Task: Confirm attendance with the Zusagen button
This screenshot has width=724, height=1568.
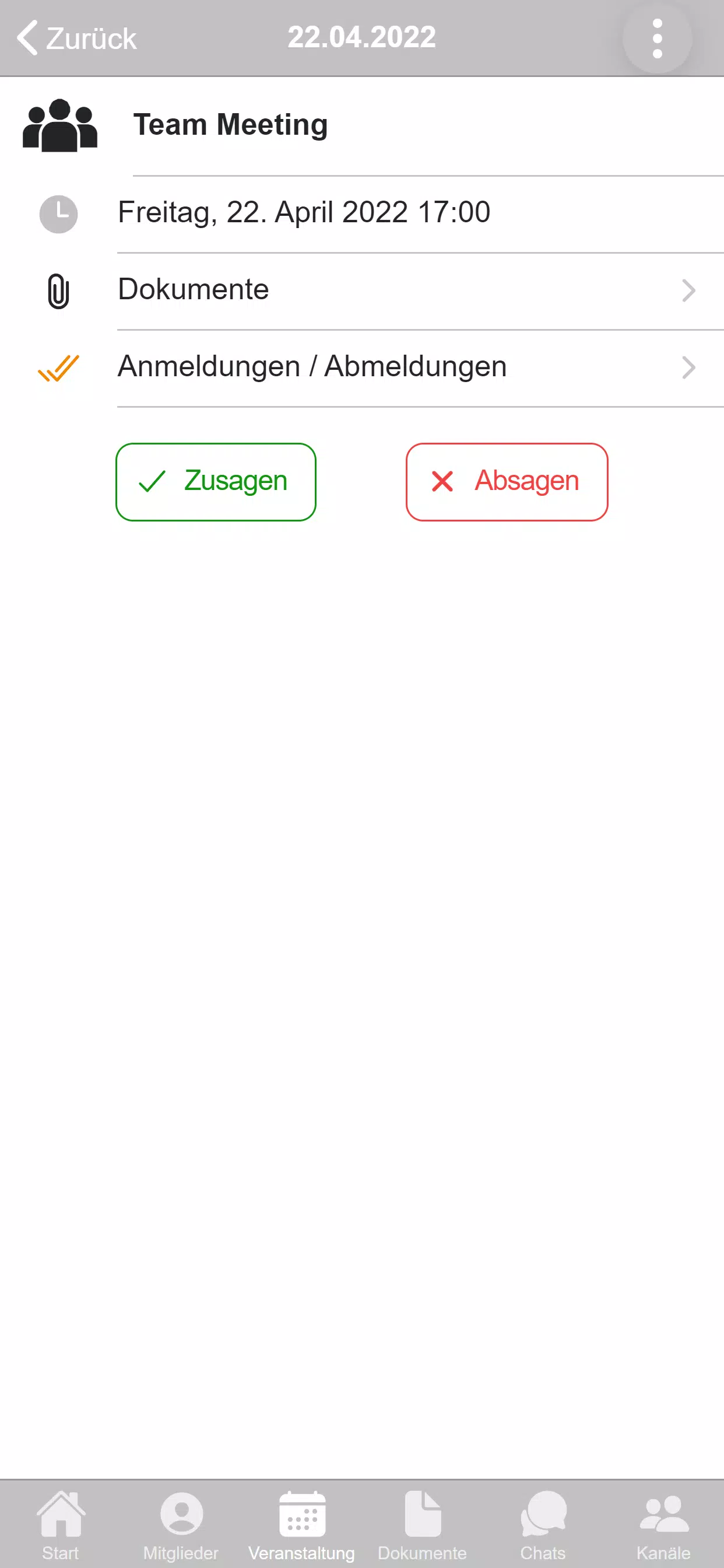Action: [x=216, y=481]
